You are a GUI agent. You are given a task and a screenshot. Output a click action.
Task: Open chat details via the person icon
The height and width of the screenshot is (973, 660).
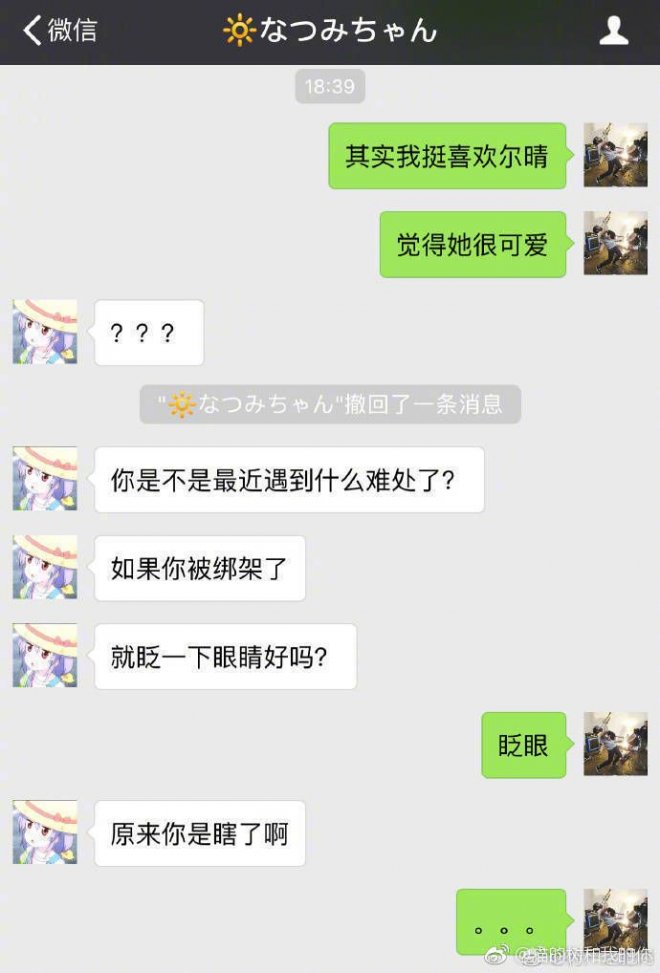[x=613, y=31]
